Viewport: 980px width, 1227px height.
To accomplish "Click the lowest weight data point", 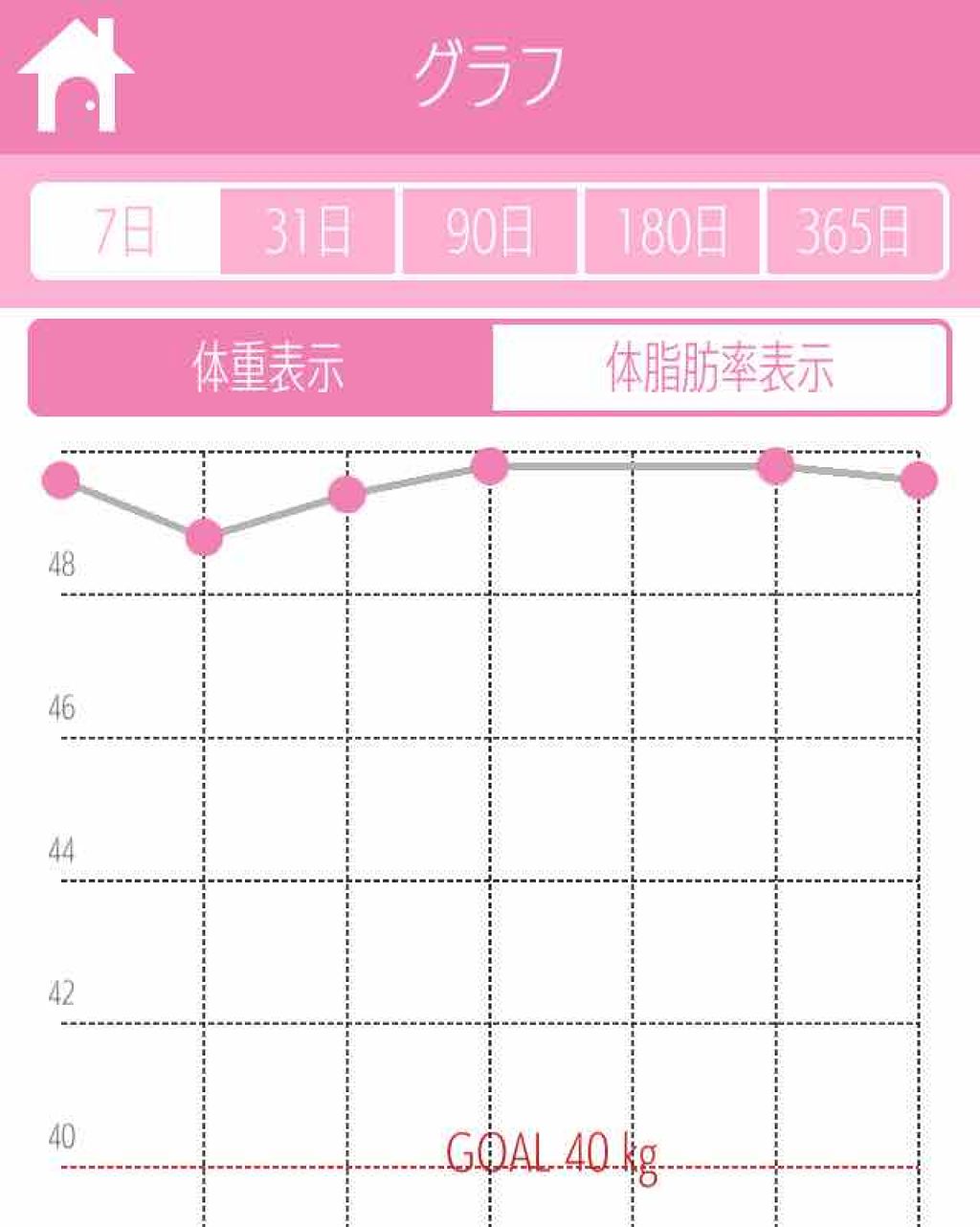I will 203,538.
